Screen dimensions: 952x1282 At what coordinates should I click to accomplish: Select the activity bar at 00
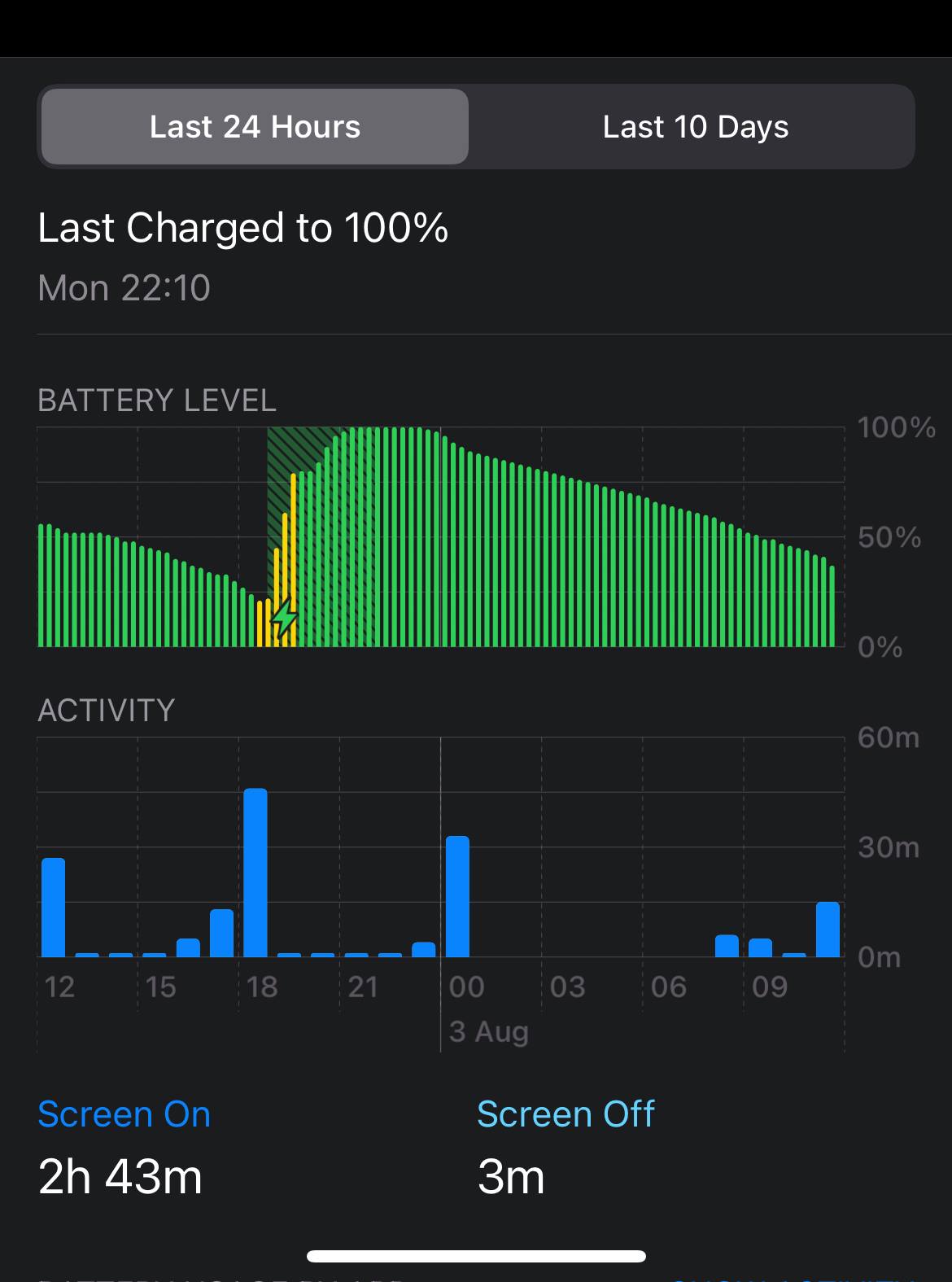coord(457,896)
